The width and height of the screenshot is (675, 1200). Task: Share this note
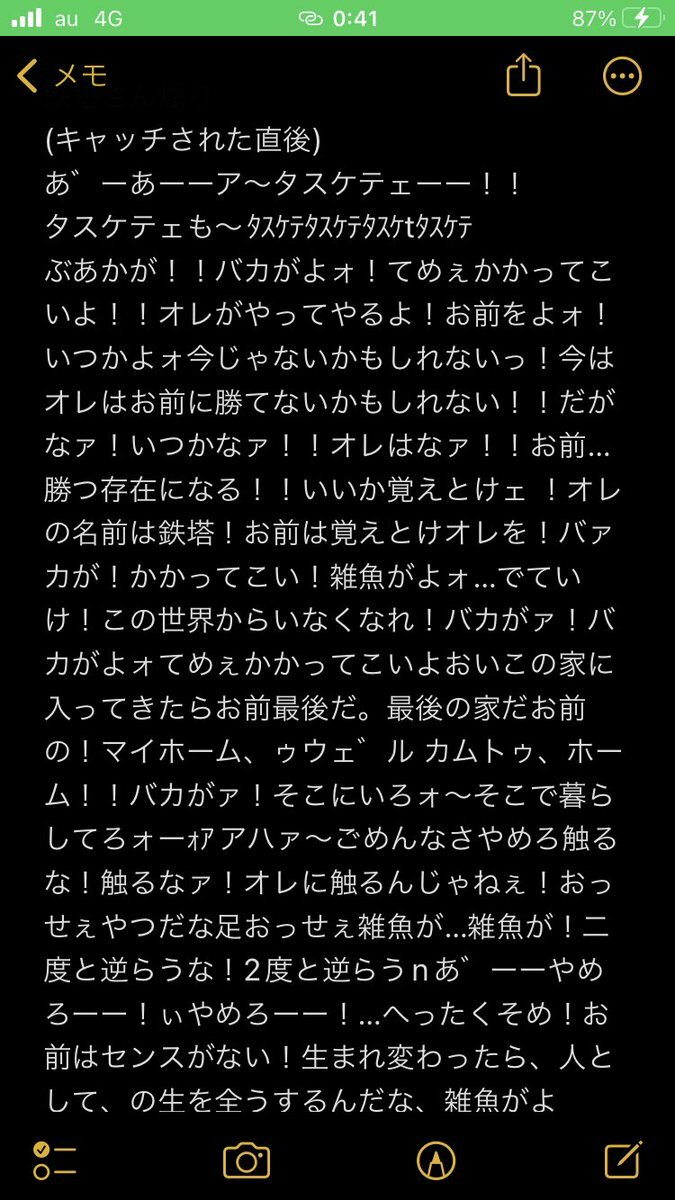click(x=523, y=75)
